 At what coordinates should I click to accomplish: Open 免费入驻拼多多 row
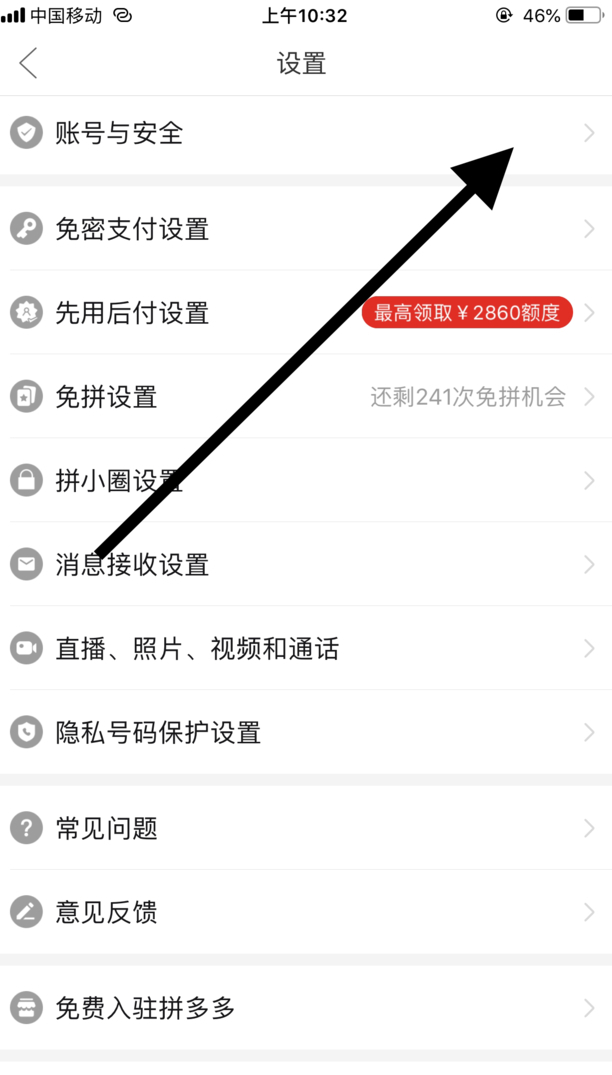(x=306, y=1008)
